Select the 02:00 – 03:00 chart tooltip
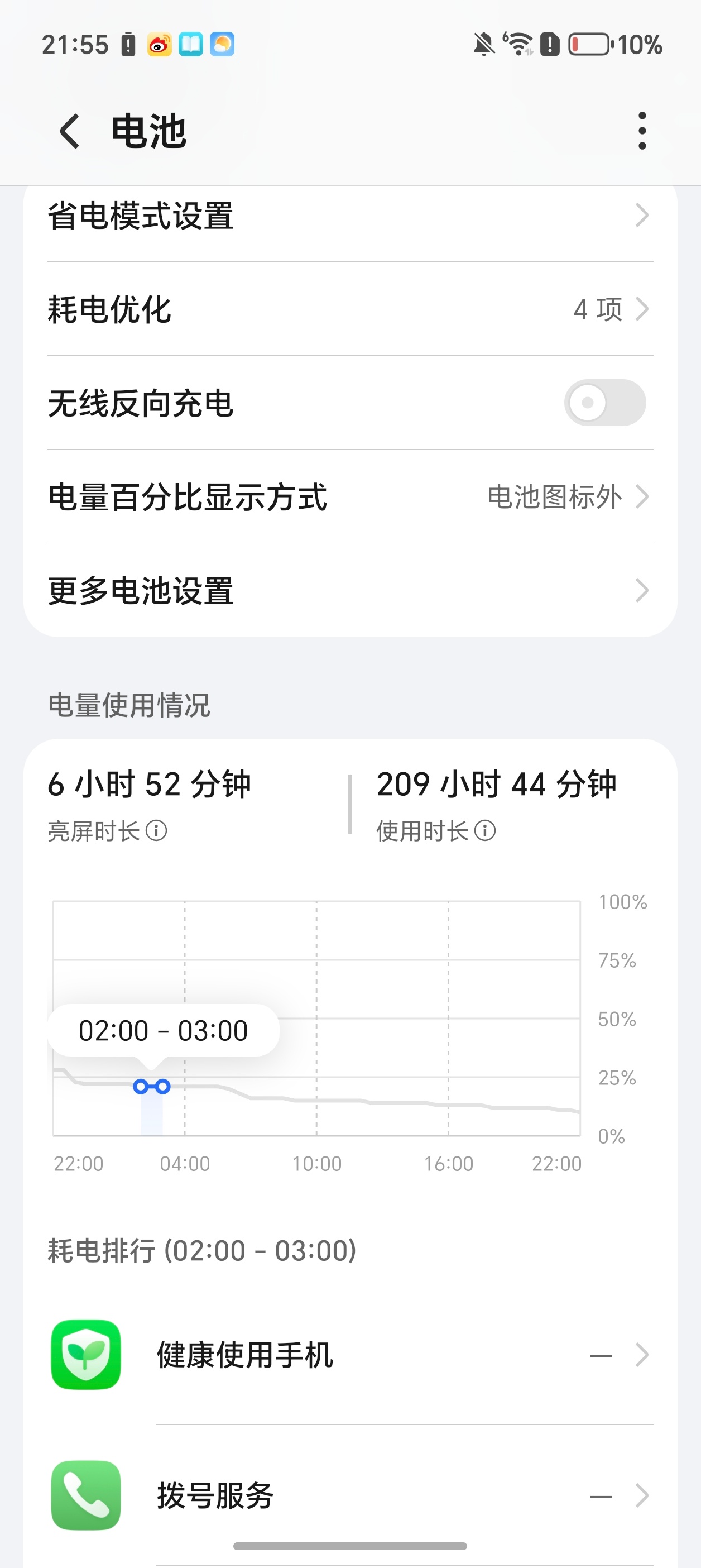701x1568 pixels. [x=163, y=1029]
